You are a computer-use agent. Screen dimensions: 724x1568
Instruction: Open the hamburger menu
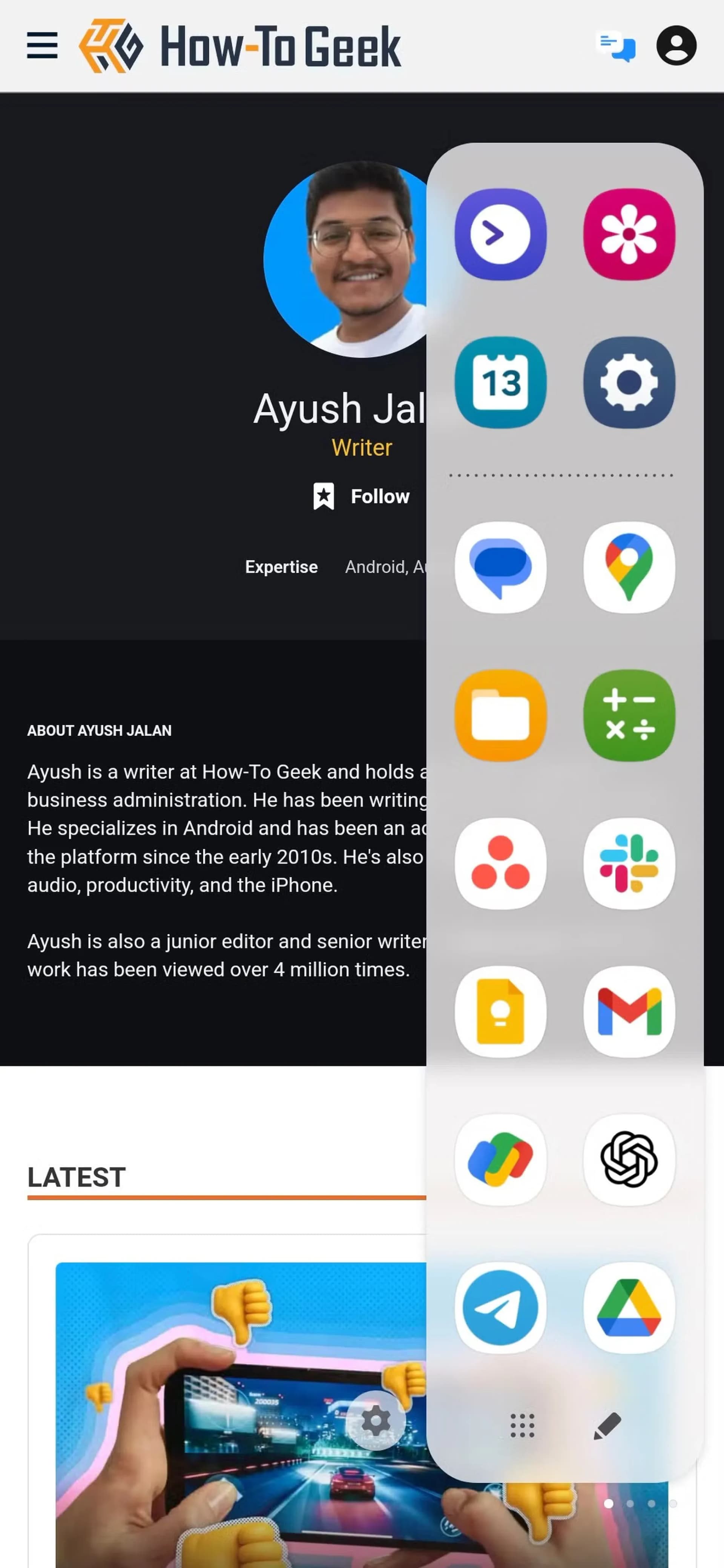click(x=42, y=46)
